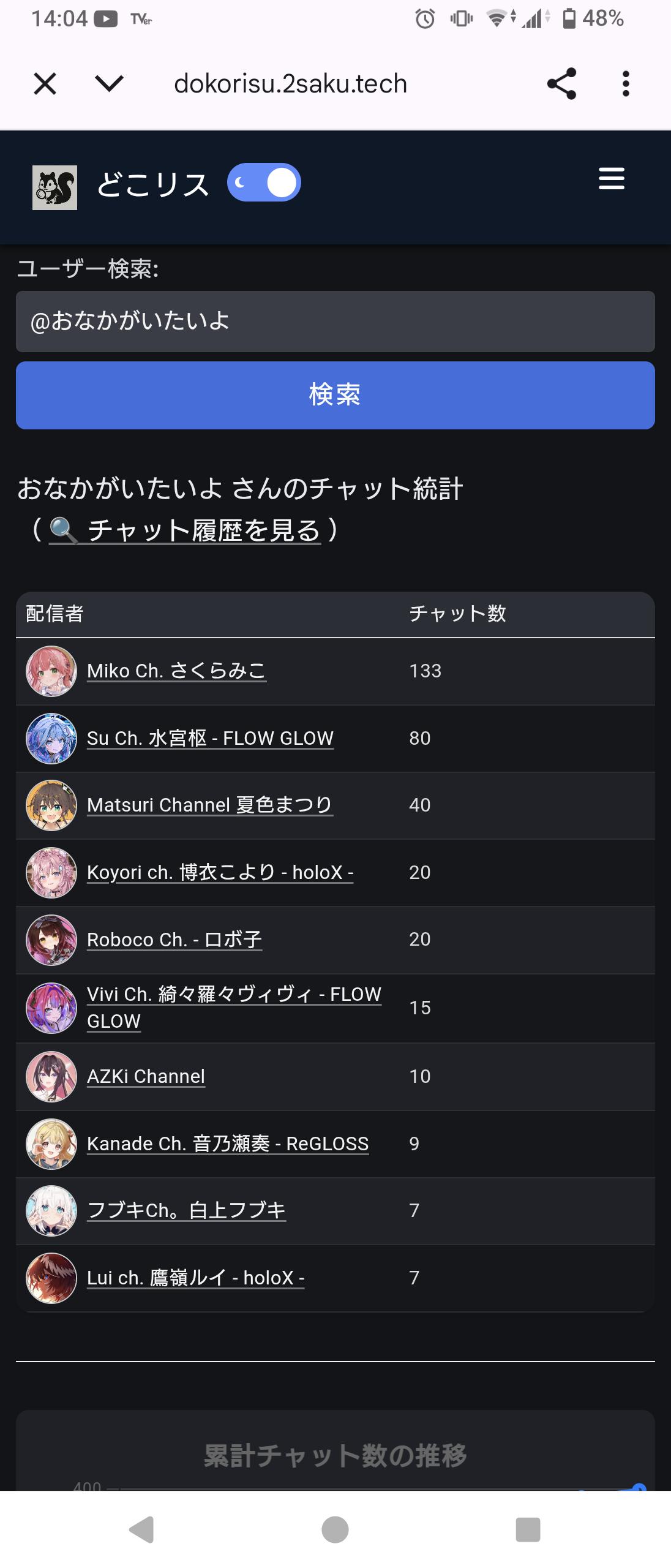Open Roboco Ch. ロボ子 link

tap(174, 940)
